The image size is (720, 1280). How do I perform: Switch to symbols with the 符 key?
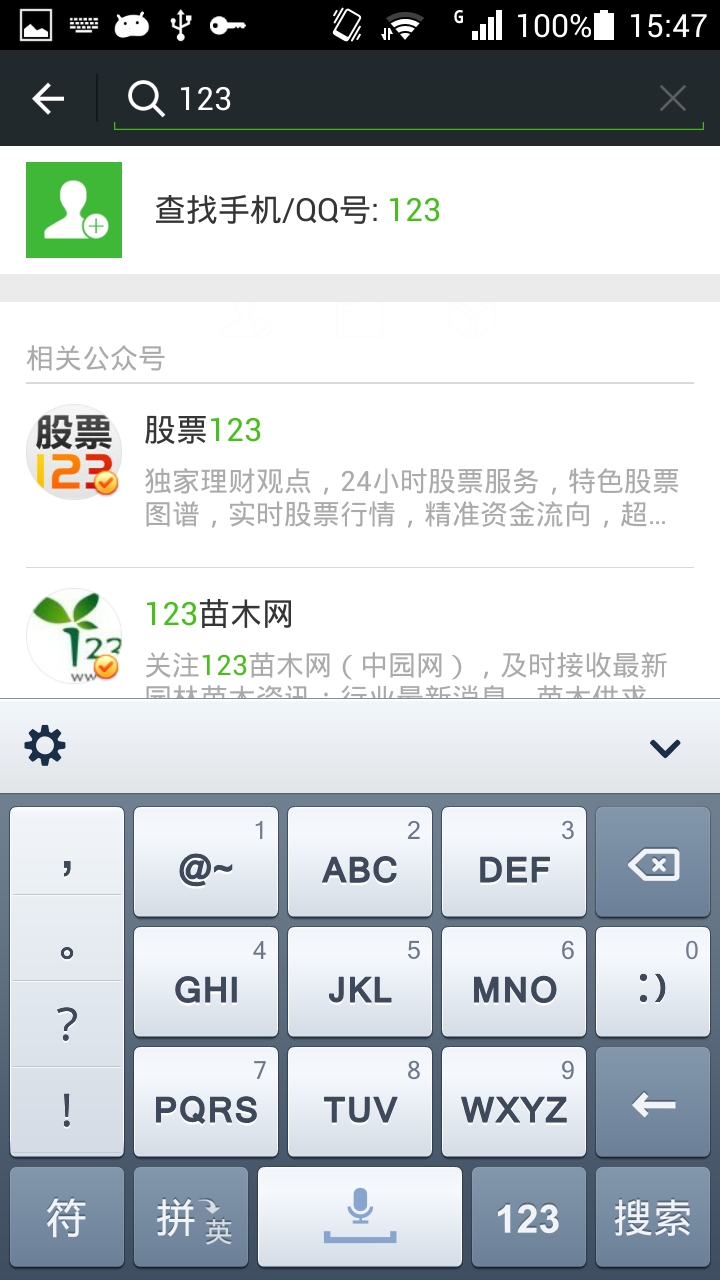pos(66,1216)
